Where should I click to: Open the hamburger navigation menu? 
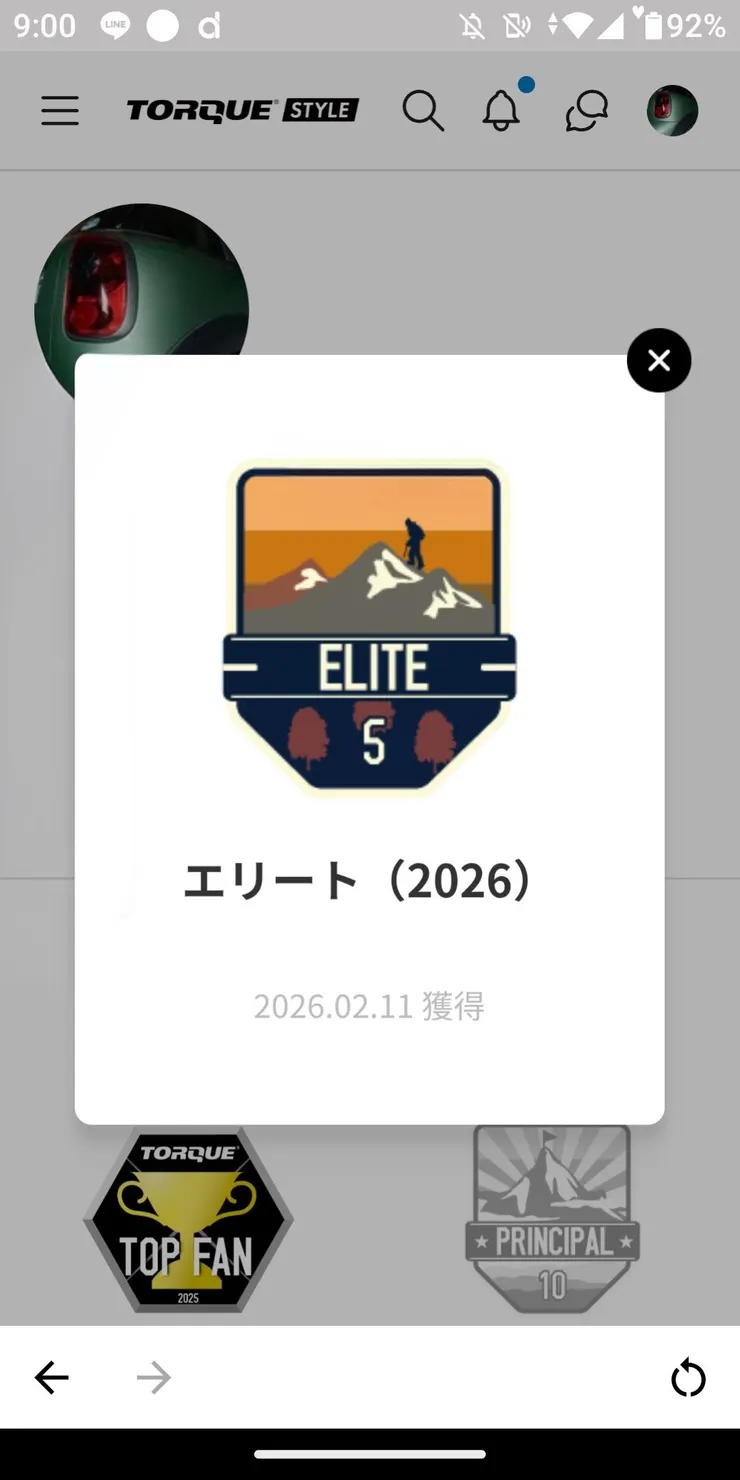coord(59,111)
